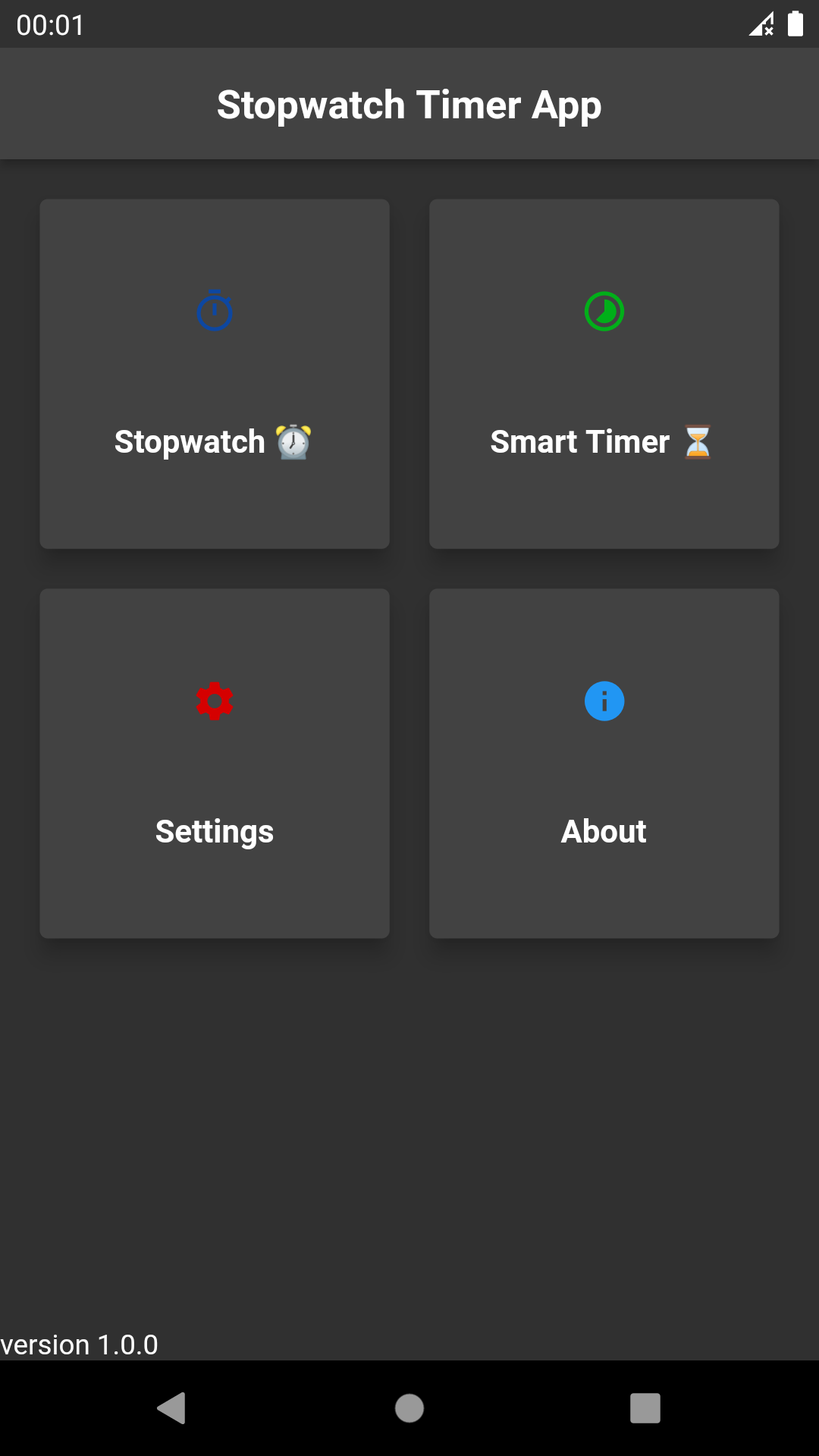Viewport: 819px width, 1456px height.
Task: Go to the home screen
Action: pyautogui.click(x=409, y=1408)
